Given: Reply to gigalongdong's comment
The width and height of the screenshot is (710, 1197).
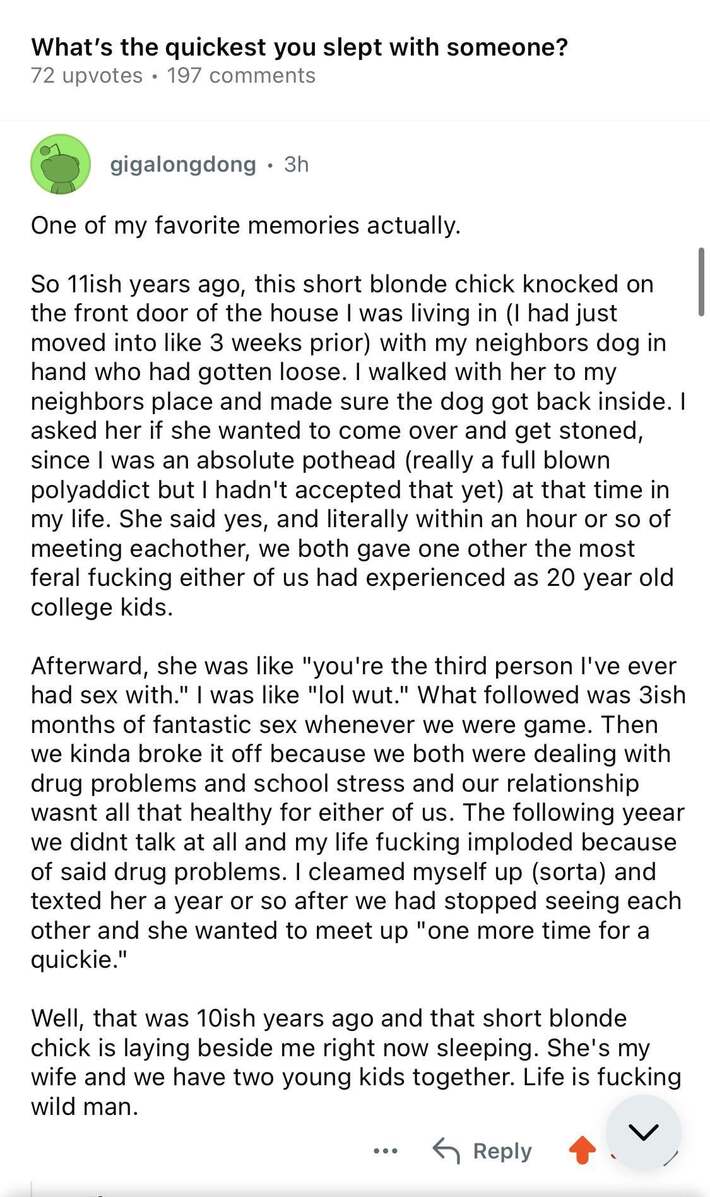Looking at the screenshot, I should click(482, 1150).
